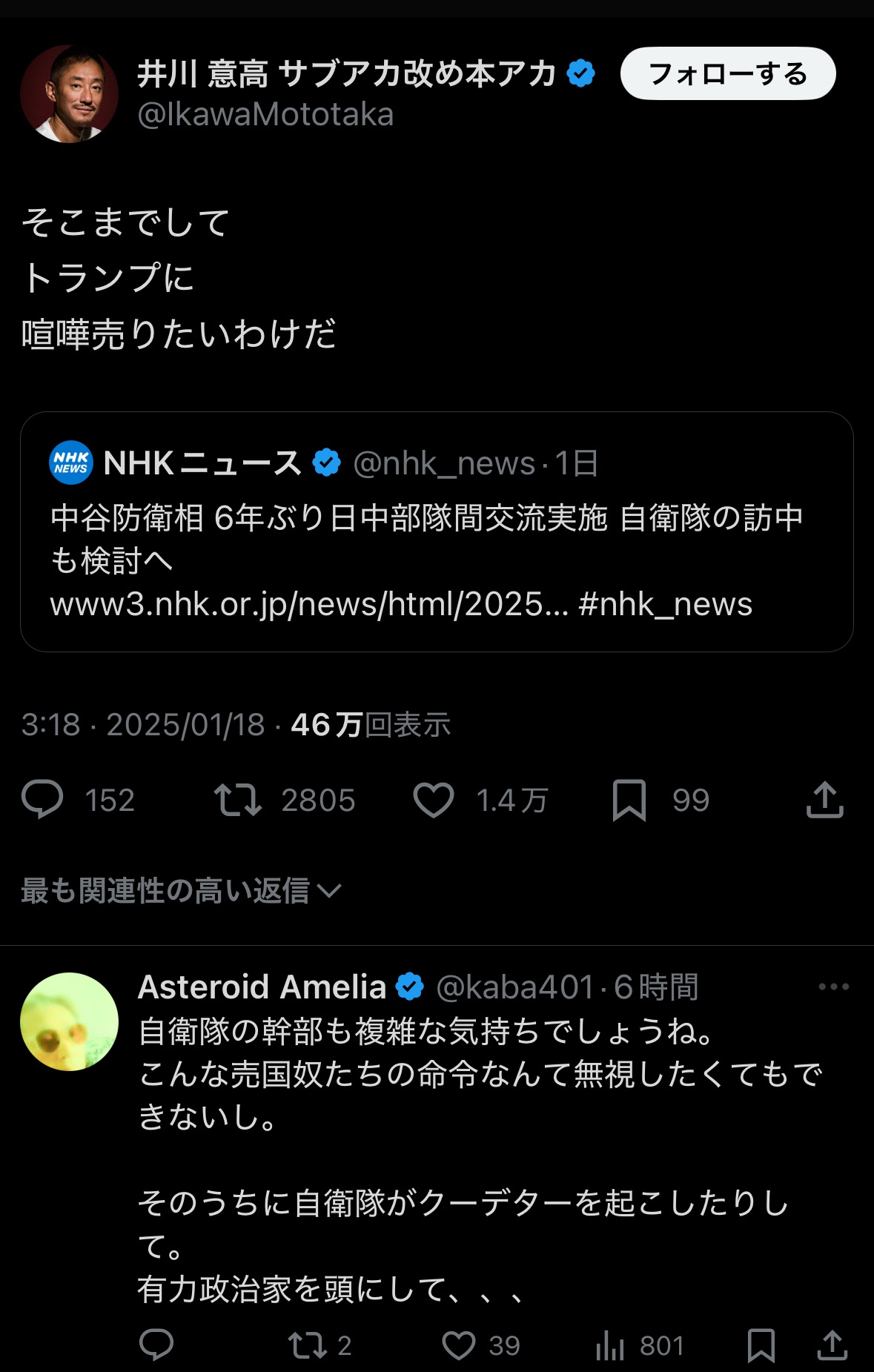Open Asteroid Amelia's profile avatar
This screenshot has width=874, height=1372.
pos(69,1021)
